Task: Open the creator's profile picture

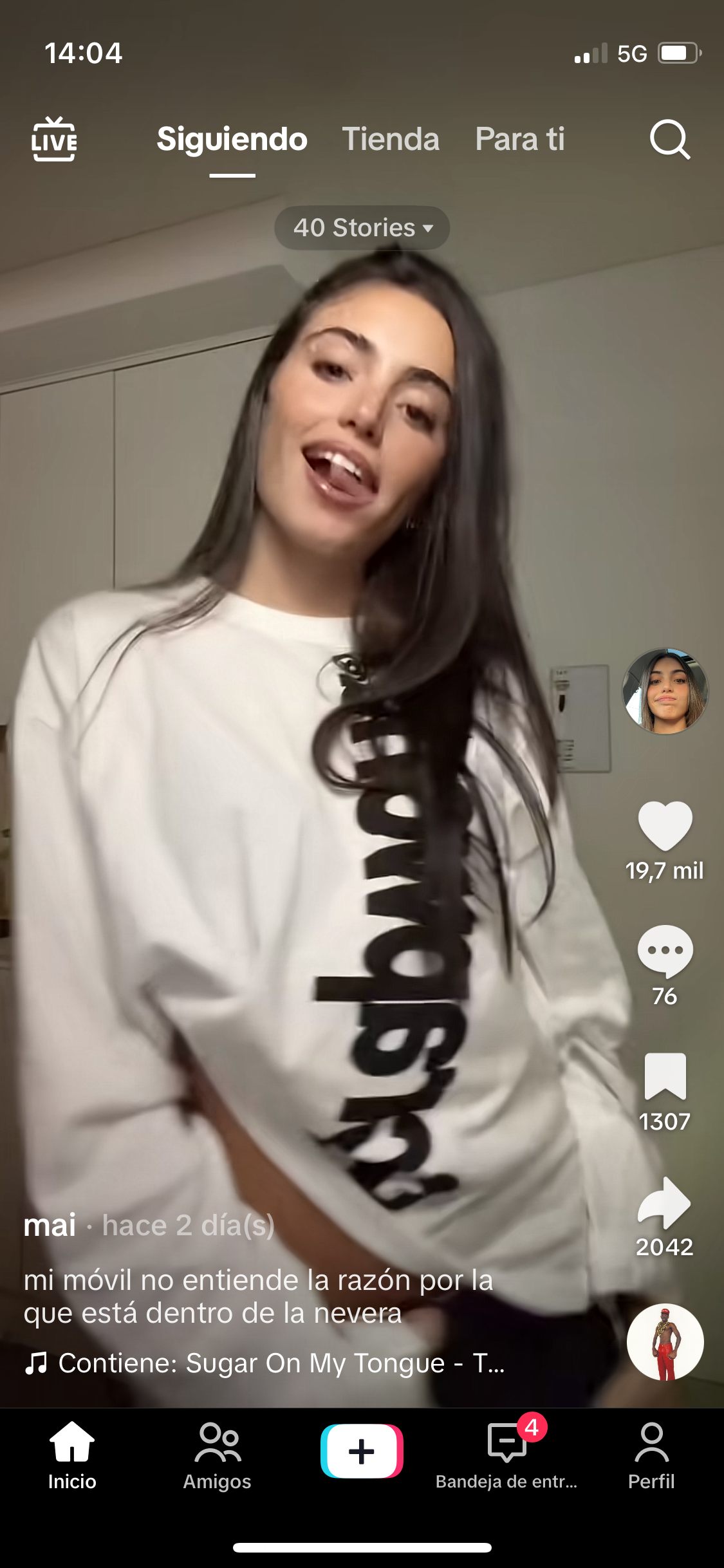Action: 665,691
